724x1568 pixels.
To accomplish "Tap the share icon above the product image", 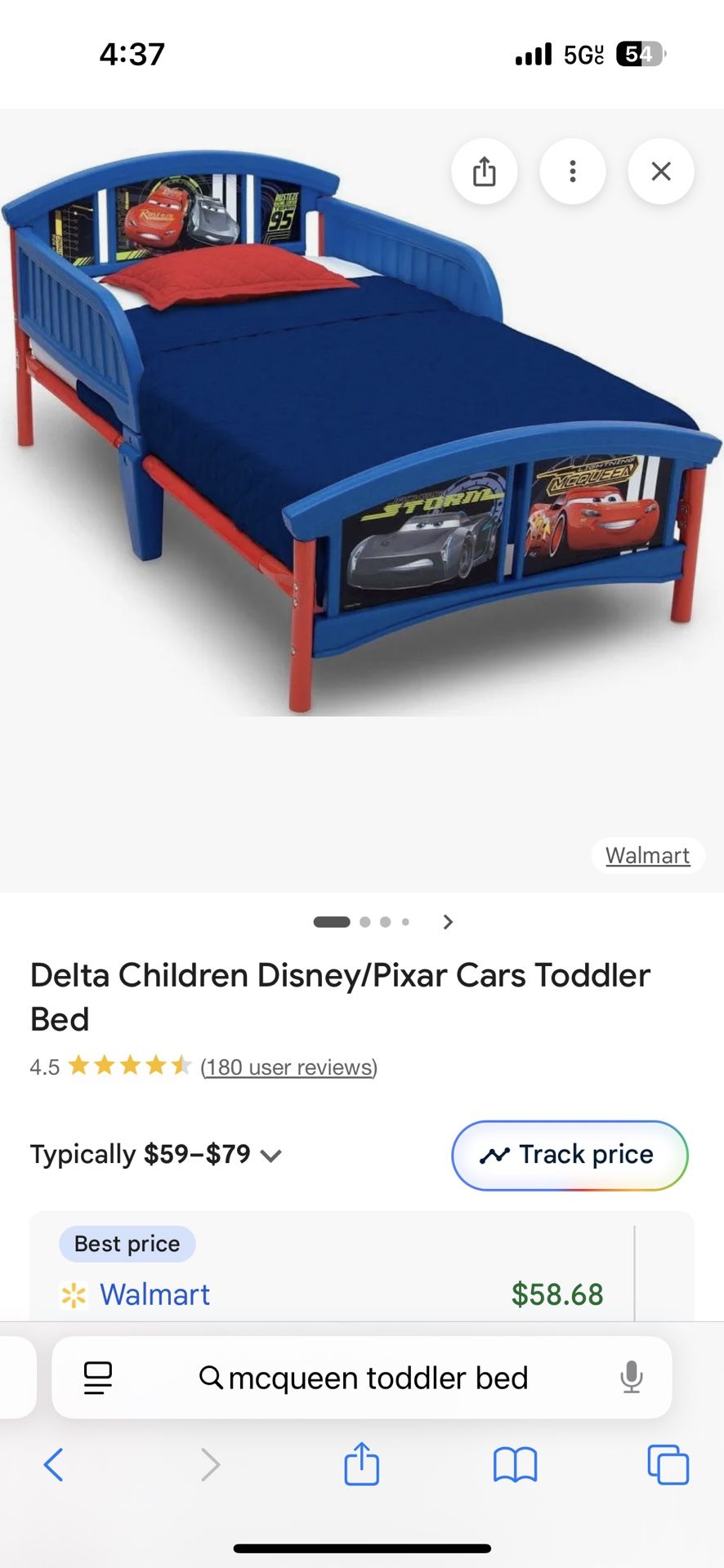I will (x=485, y=171).
